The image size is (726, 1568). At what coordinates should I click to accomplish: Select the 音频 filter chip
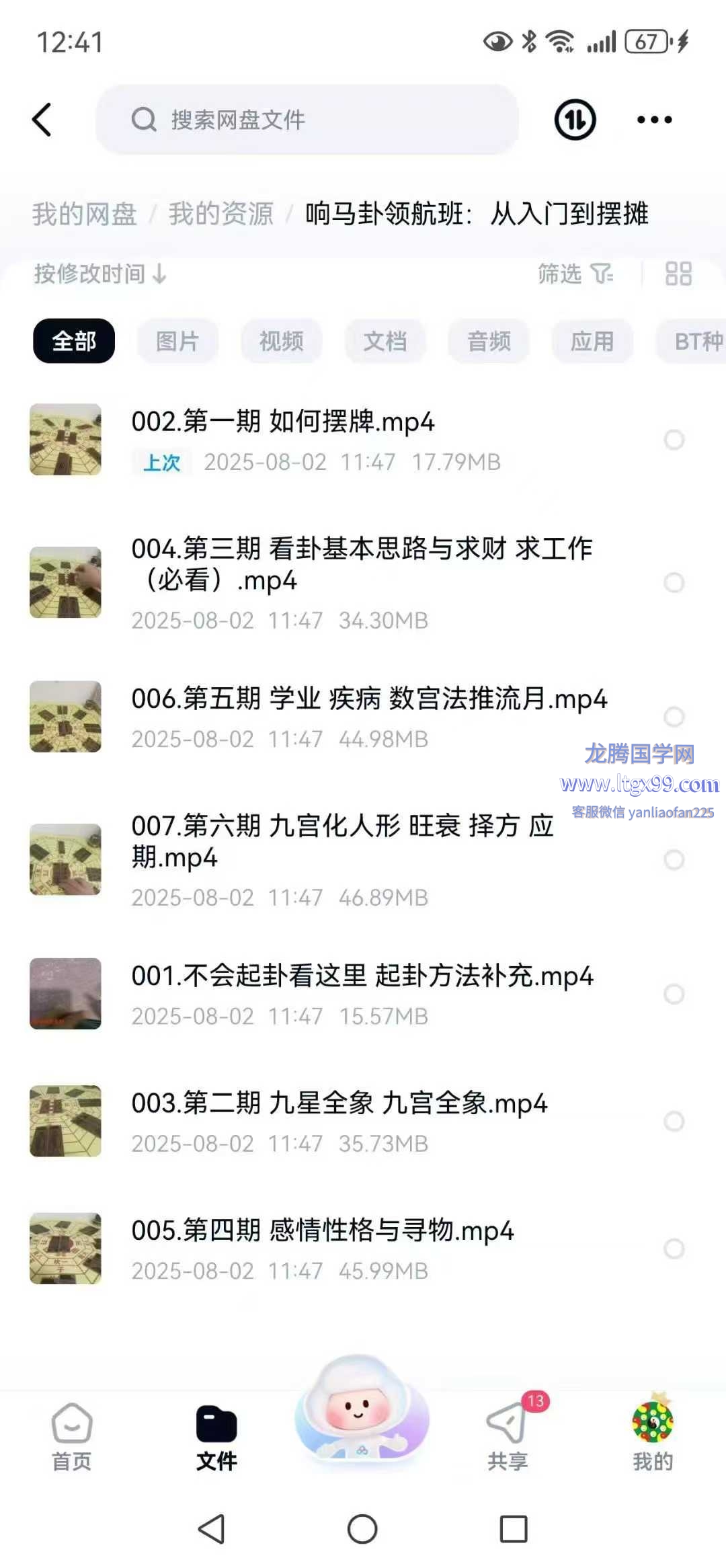click(x=489, y=341)
